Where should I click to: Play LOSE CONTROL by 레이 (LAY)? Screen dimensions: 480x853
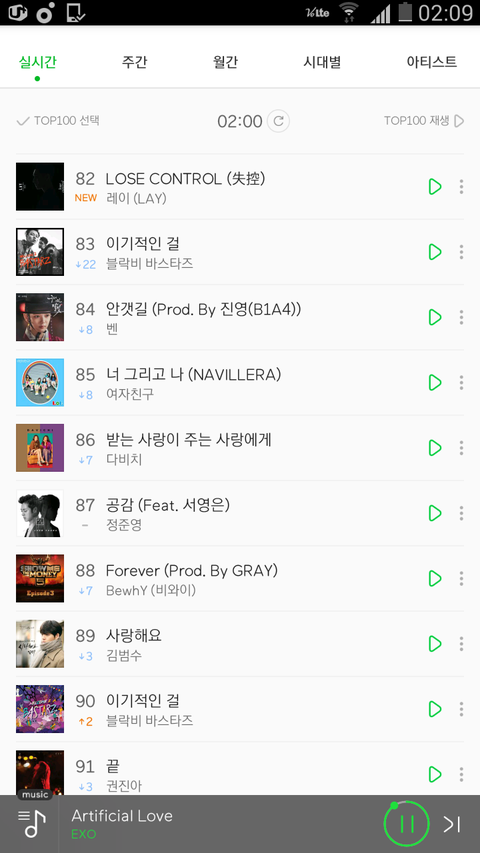click(x=435, y=187)
